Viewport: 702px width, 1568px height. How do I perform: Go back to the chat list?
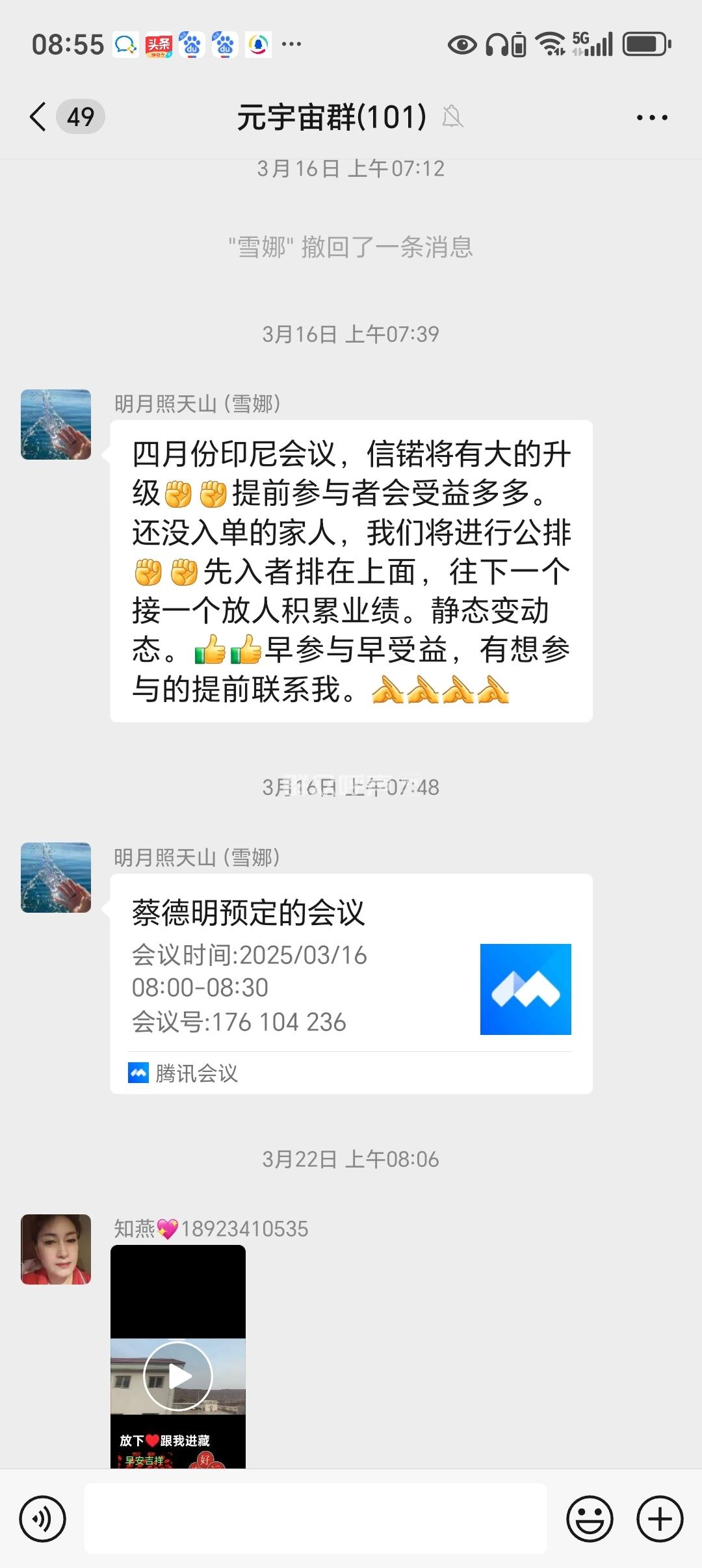click(39, 117)
